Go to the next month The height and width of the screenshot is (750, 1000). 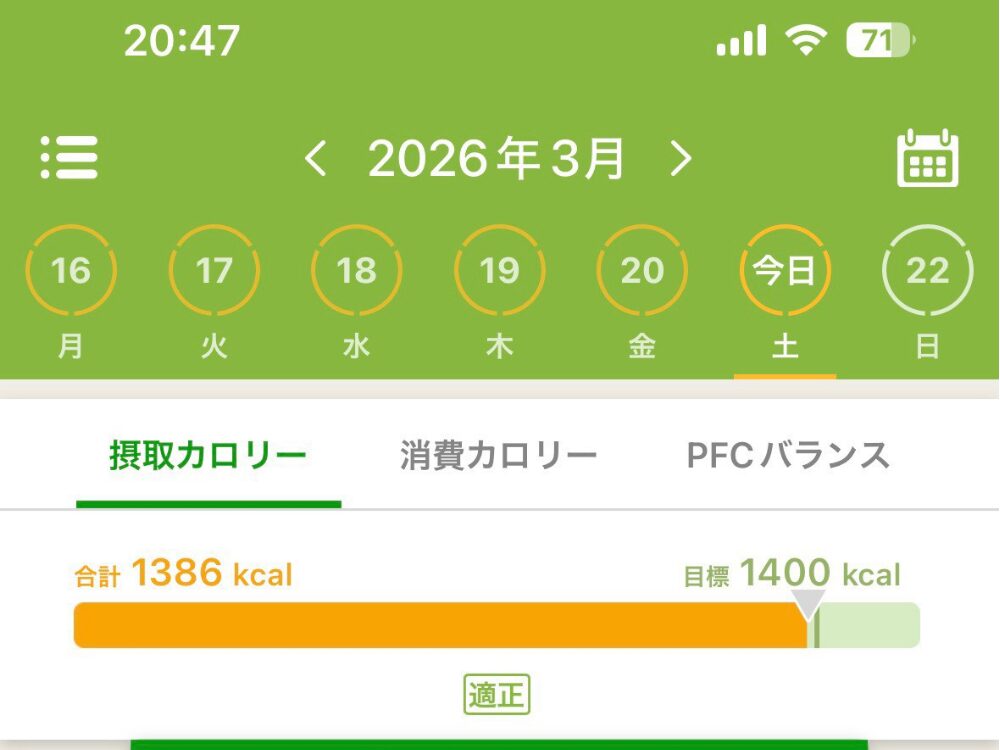681,158
